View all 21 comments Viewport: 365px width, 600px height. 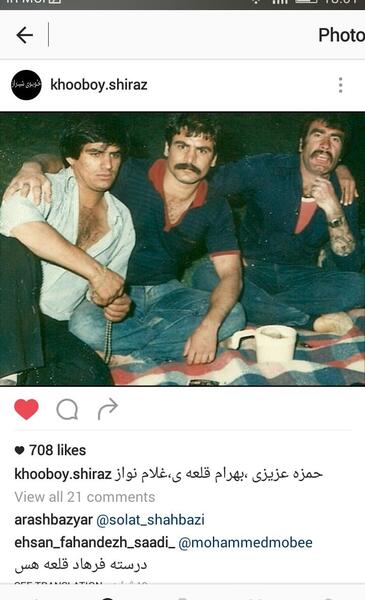pyautogui.click(x=85, y=497)
